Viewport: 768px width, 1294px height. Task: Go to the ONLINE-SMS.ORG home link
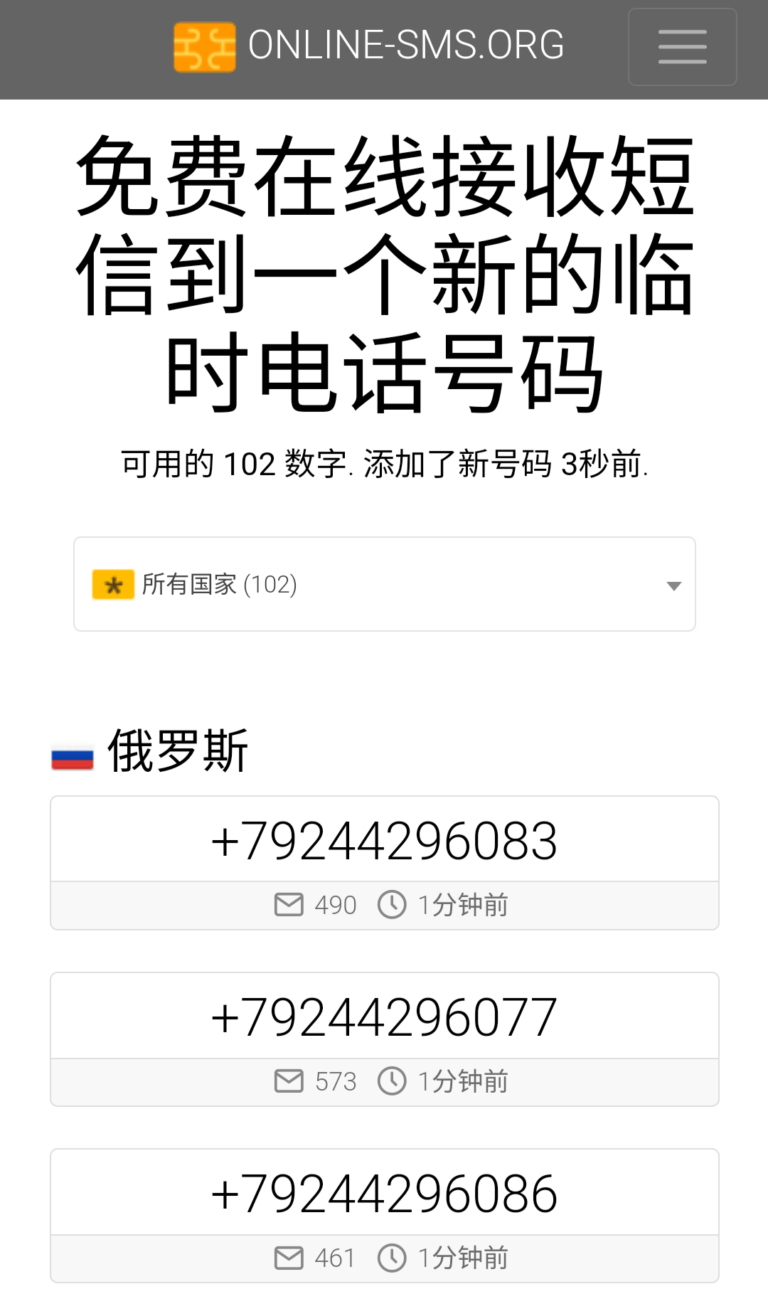[x=369, y=46]
